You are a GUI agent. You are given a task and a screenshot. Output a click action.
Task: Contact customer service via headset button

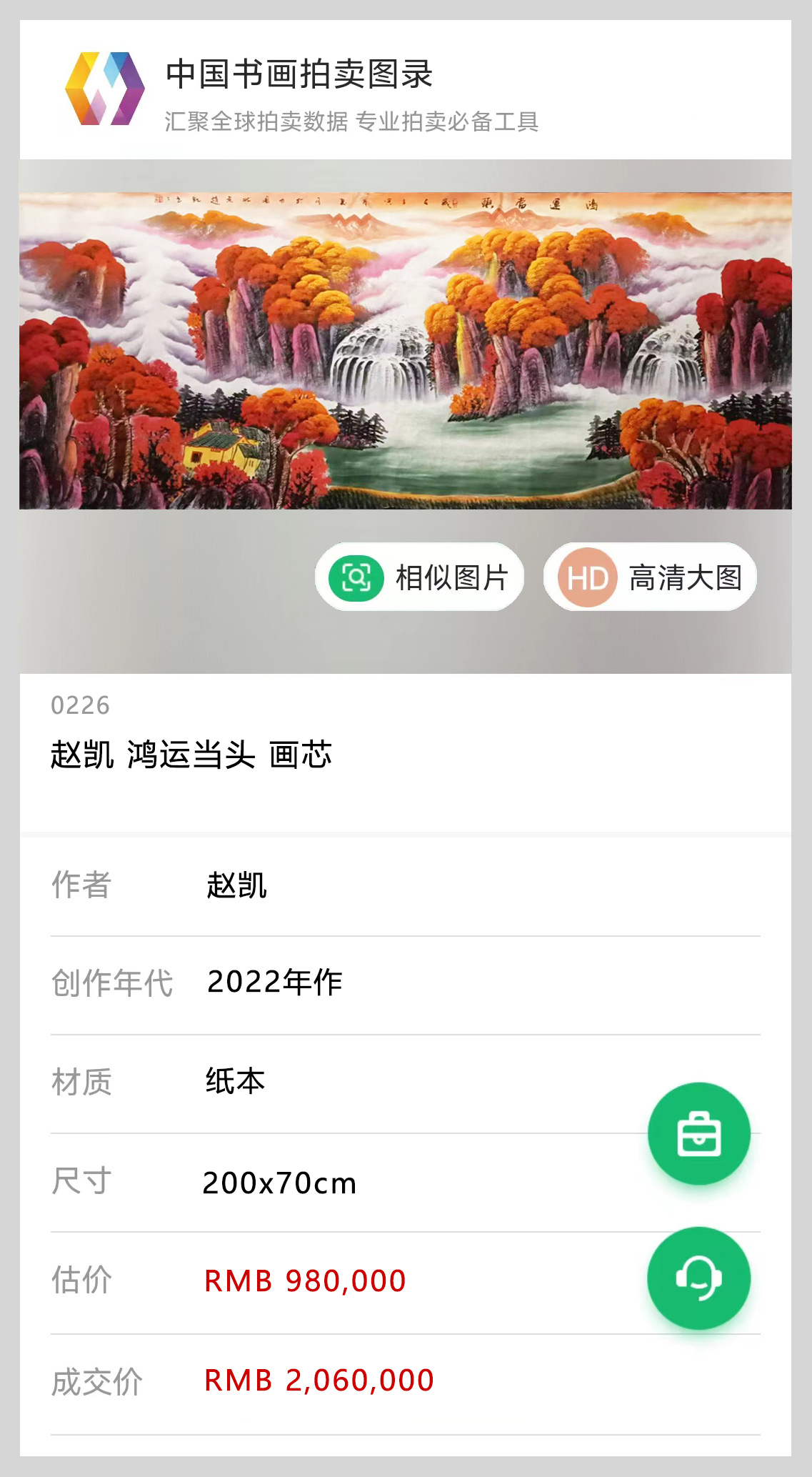point(698,1278)
